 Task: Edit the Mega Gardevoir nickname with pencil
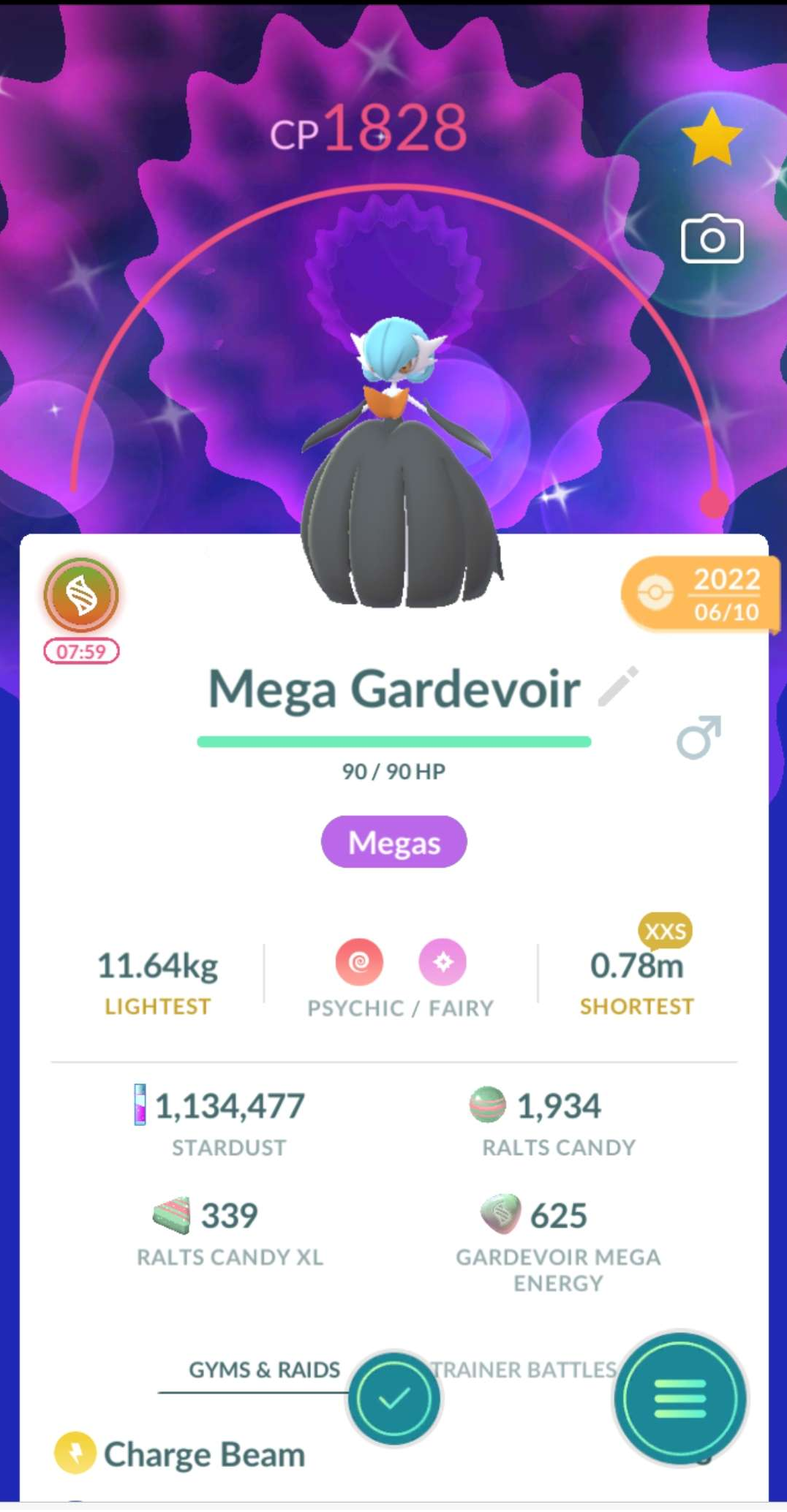click(x=619, y=687)
